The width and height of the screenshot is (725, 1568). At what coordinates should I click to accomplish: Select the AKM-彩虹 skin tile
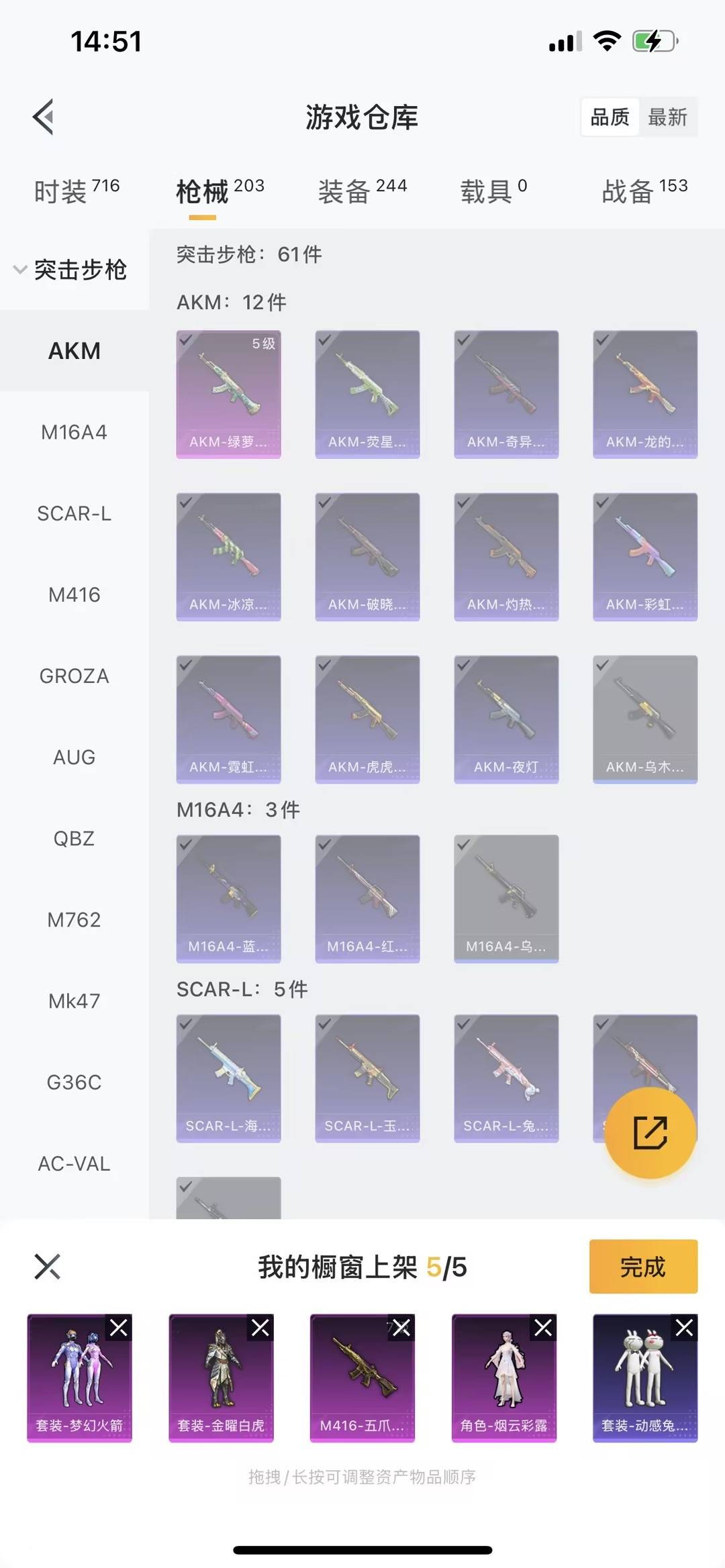[x=644, y=556]
